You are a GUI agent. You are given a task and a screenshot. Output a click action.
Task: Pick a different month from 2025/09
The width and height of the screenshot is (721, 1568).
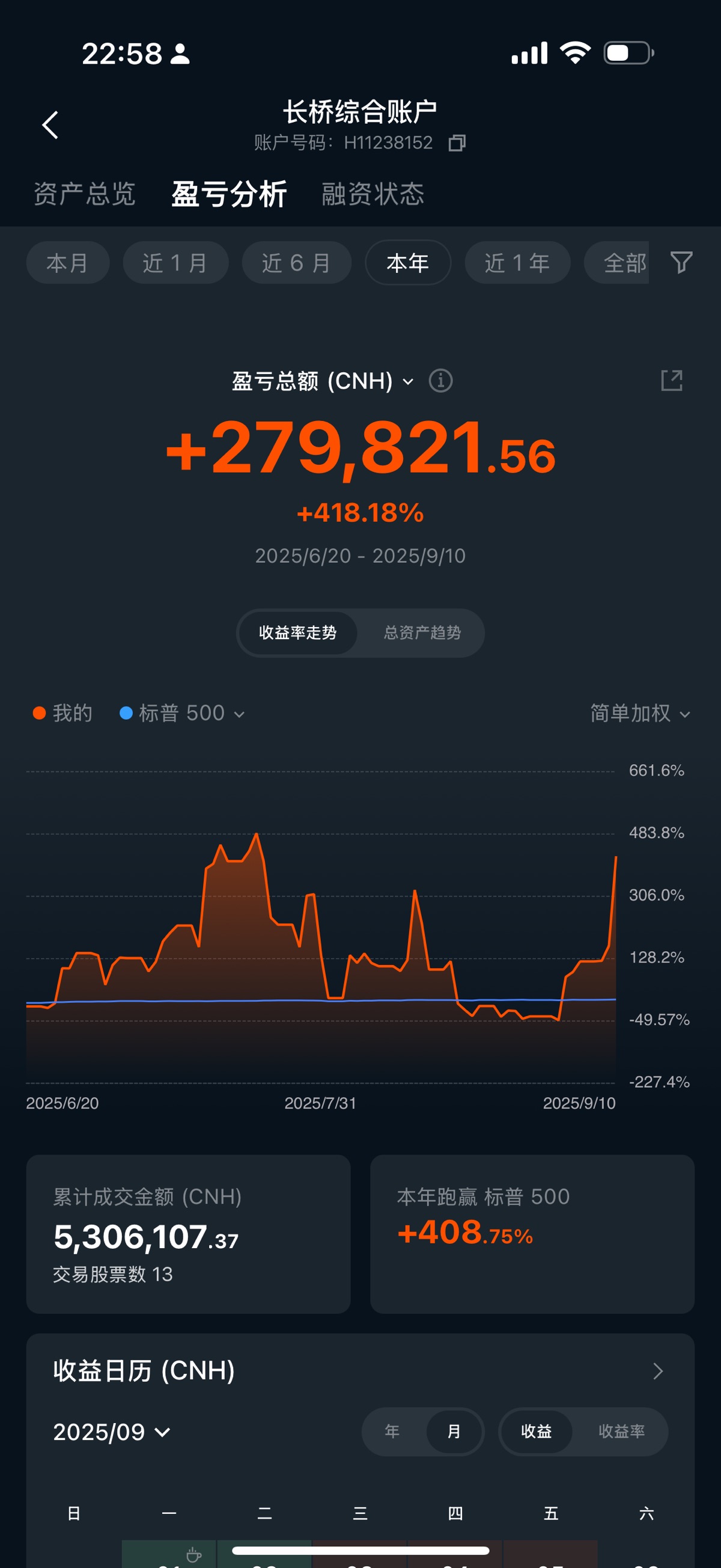(111, 1432)
